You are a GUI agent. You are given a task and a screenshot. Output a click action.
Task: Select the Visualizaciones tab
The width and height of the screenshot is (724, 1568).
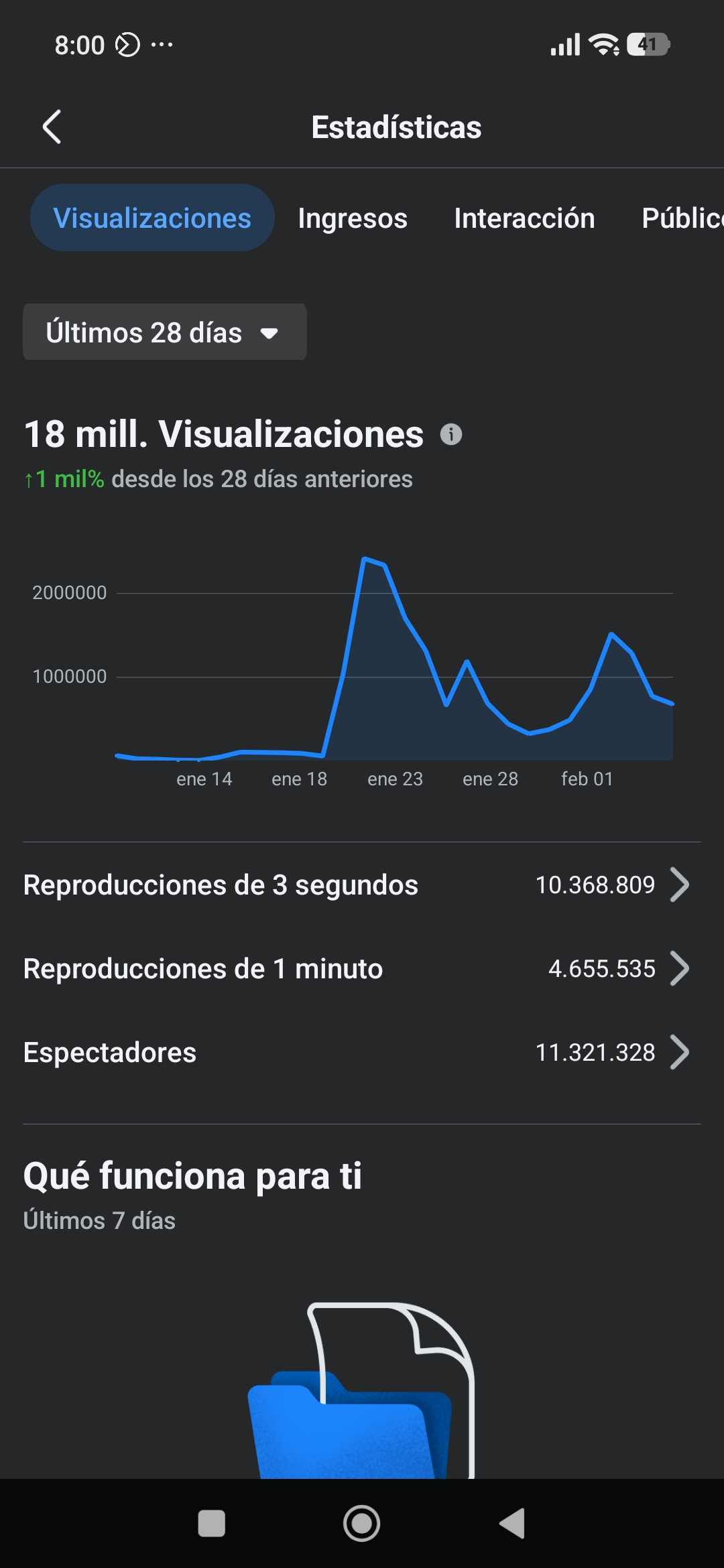(x=152, y=218)
